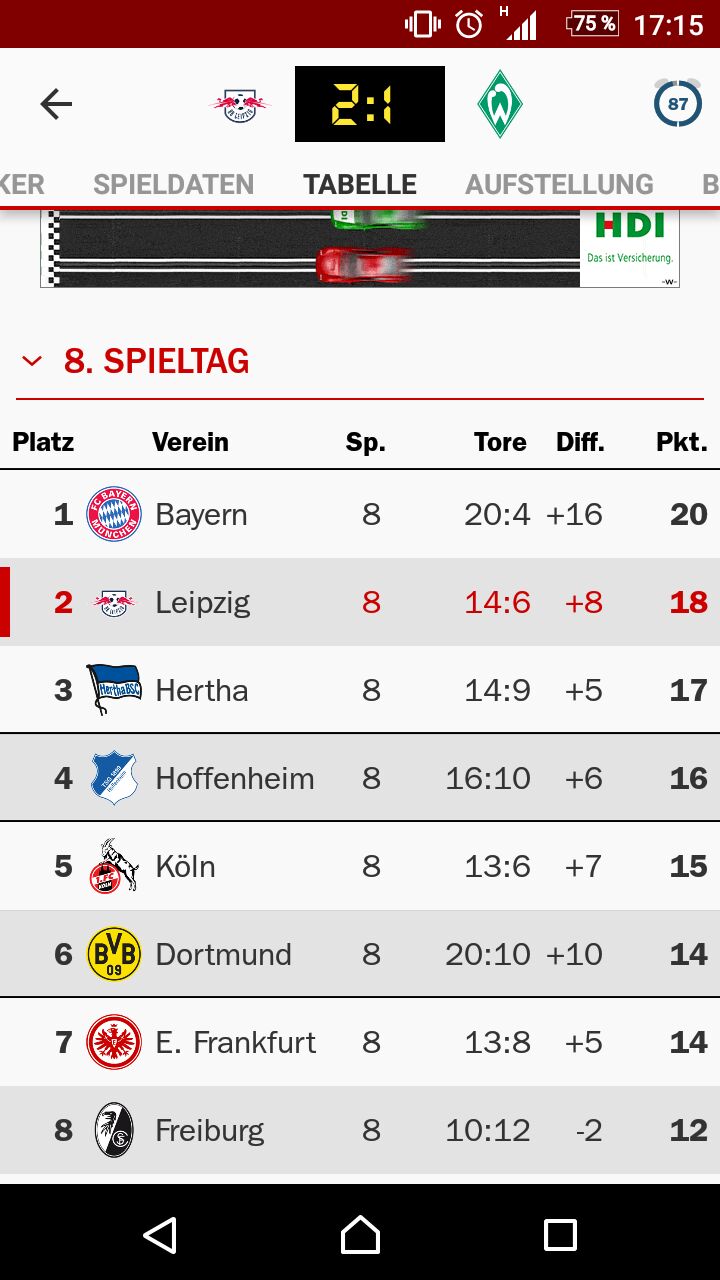The image size is (720, 1280).
Task: Switch to the Aufstellung tab
Action: click(559, 184)
